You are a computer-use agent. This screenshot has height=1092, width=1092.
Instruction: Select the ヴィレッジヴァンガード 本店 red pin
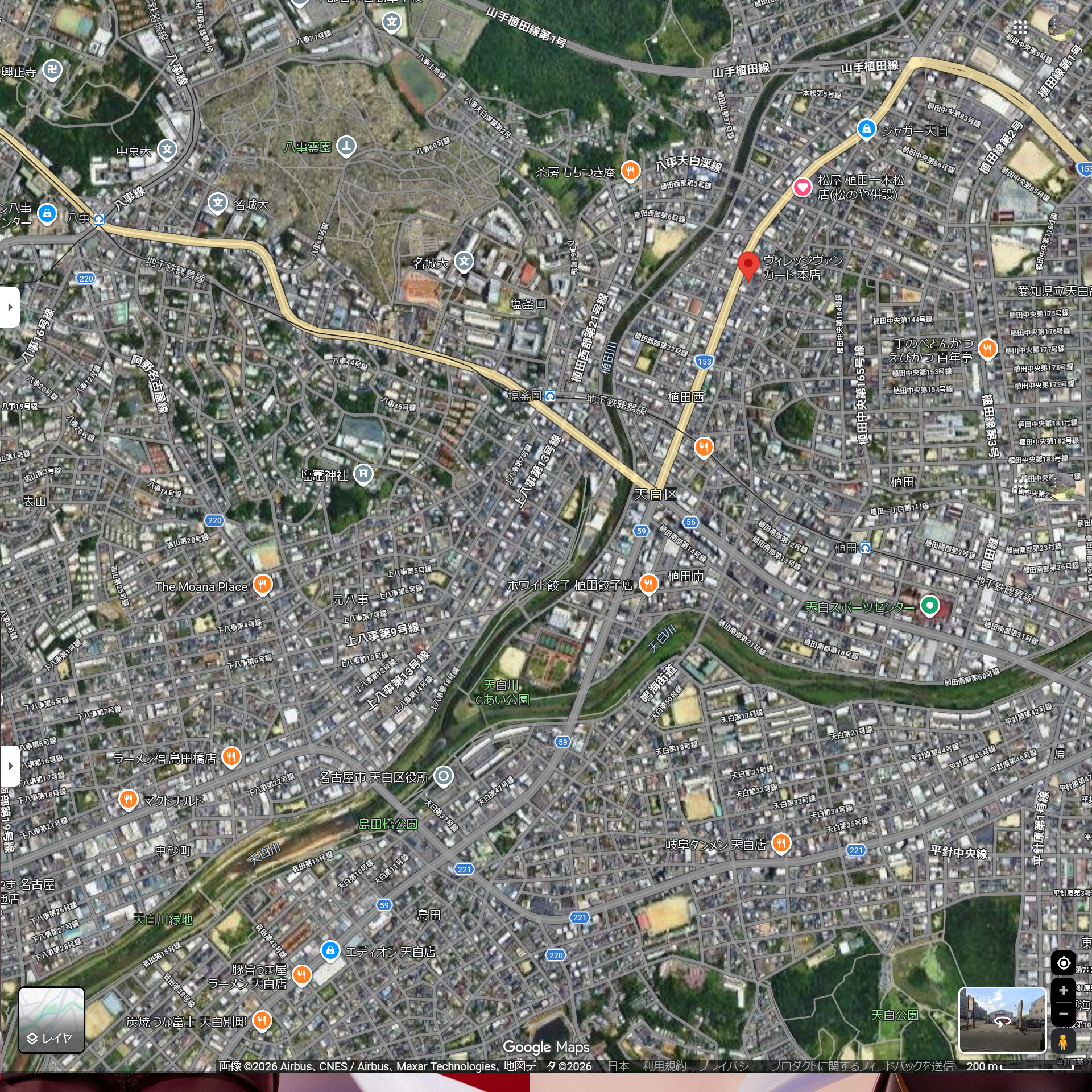[748, 265]
